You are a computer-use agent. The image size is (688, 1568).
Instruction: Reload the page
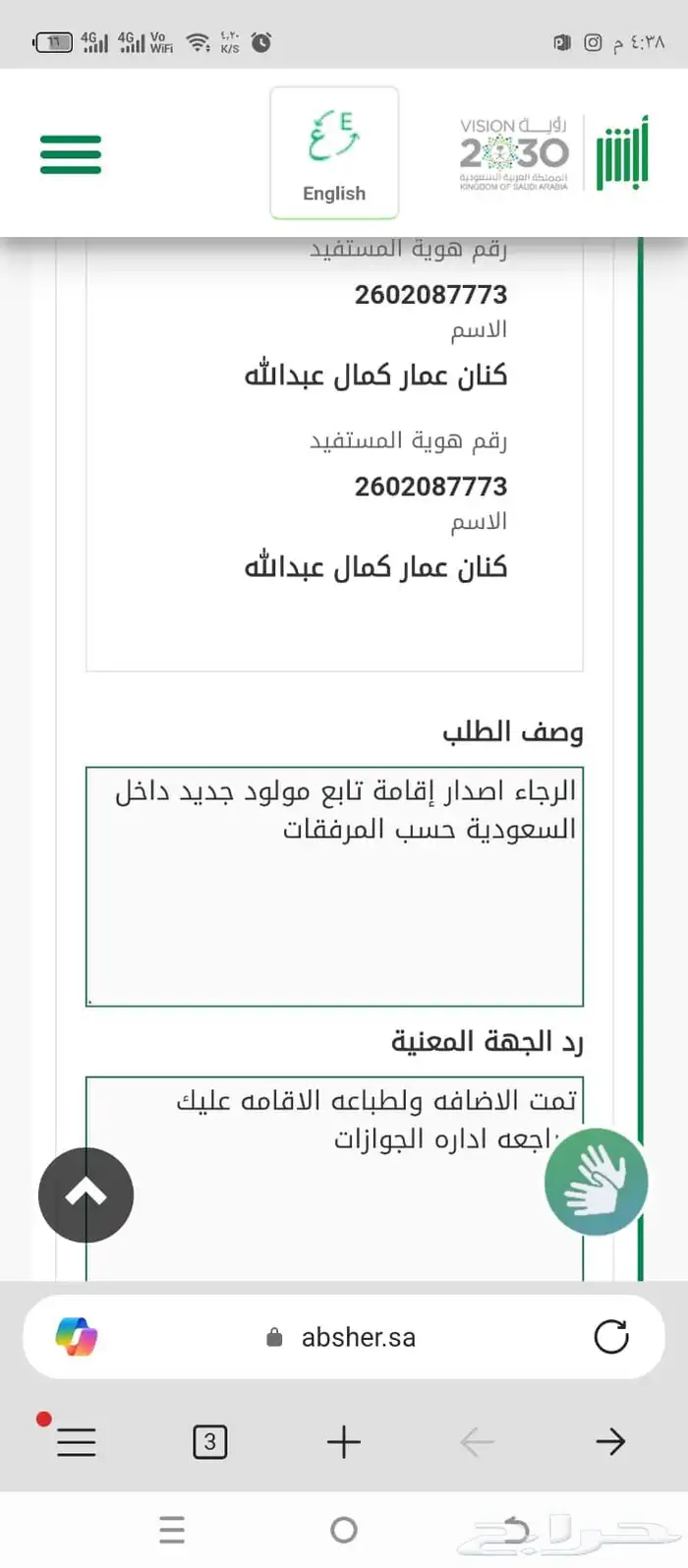click(611, 1337)
